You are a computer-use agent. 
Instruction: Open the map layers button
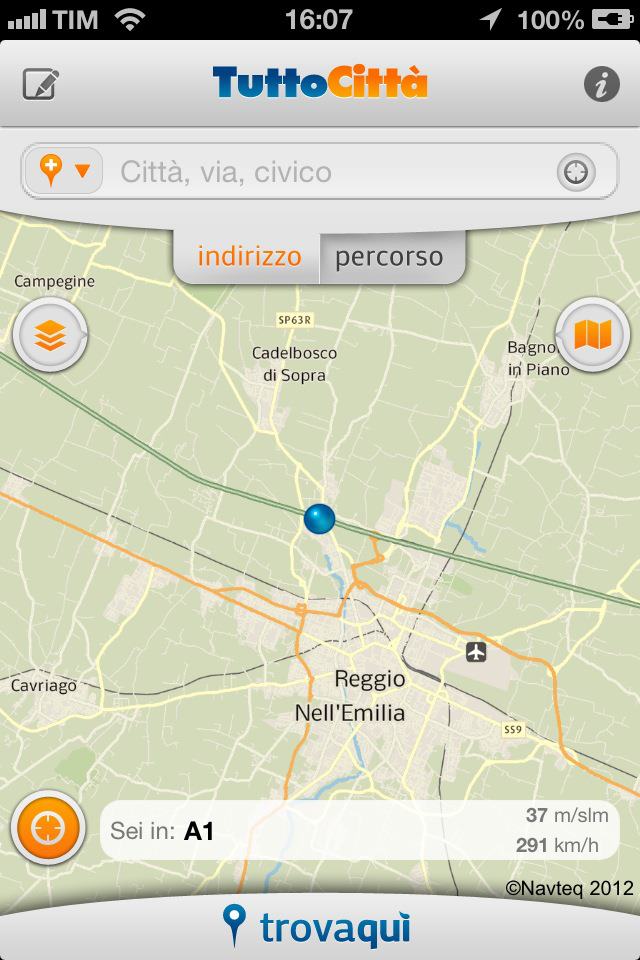(x=49, y=337)
